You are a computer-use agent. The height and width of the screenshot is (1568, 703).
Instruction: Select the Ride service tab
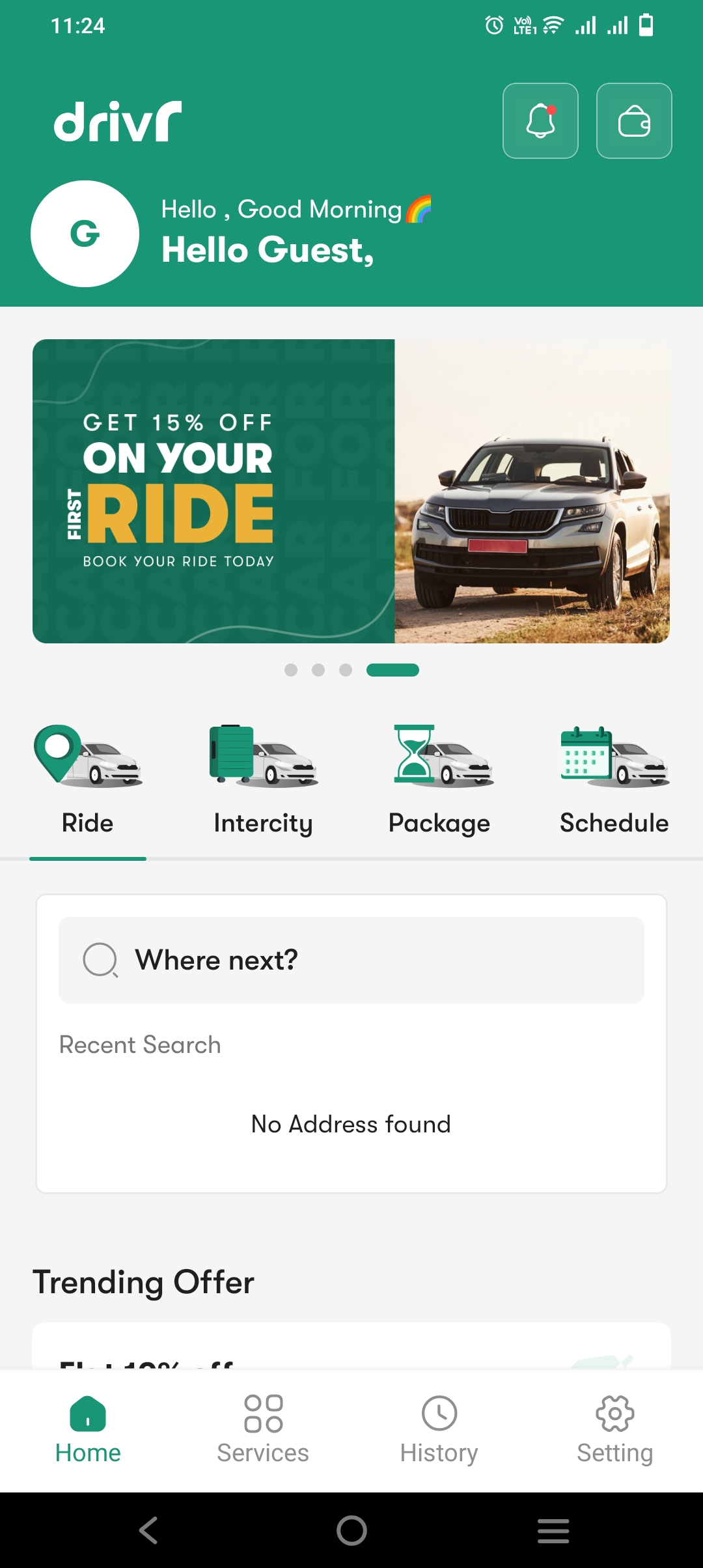[x=88, y=781]
